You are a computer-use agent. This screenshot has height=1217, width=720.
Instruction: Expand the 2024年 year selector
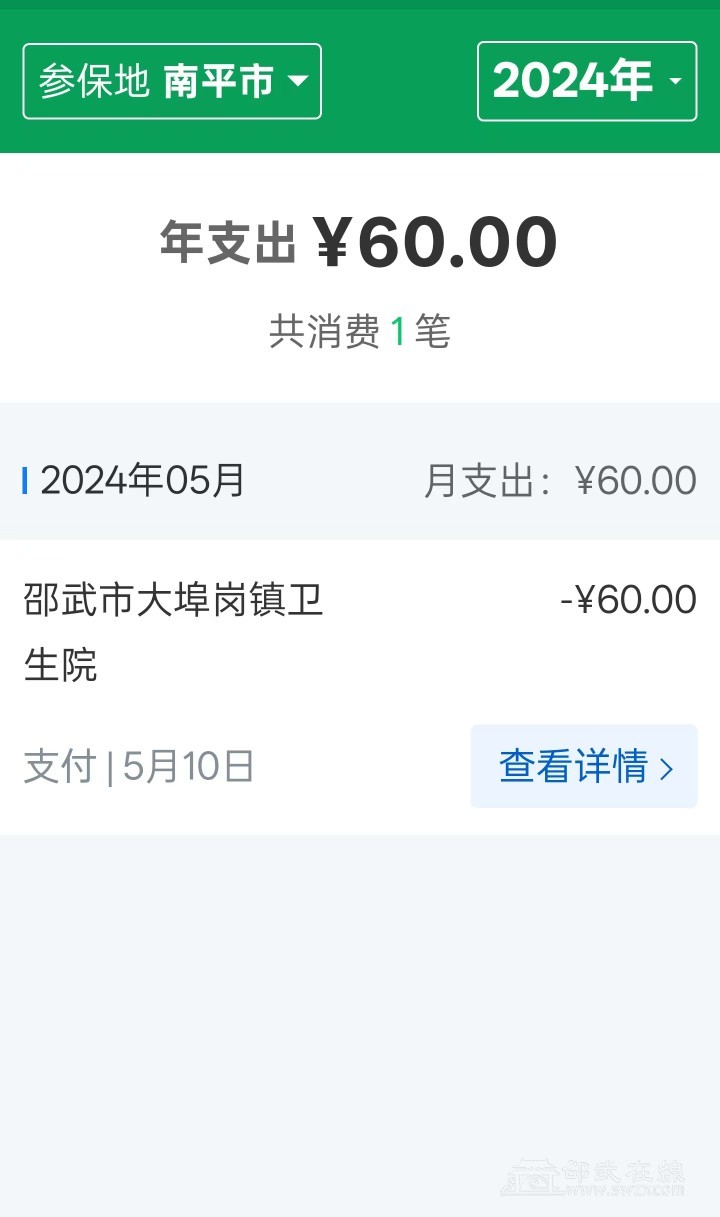pyautogui.click(x=587, y=81)
